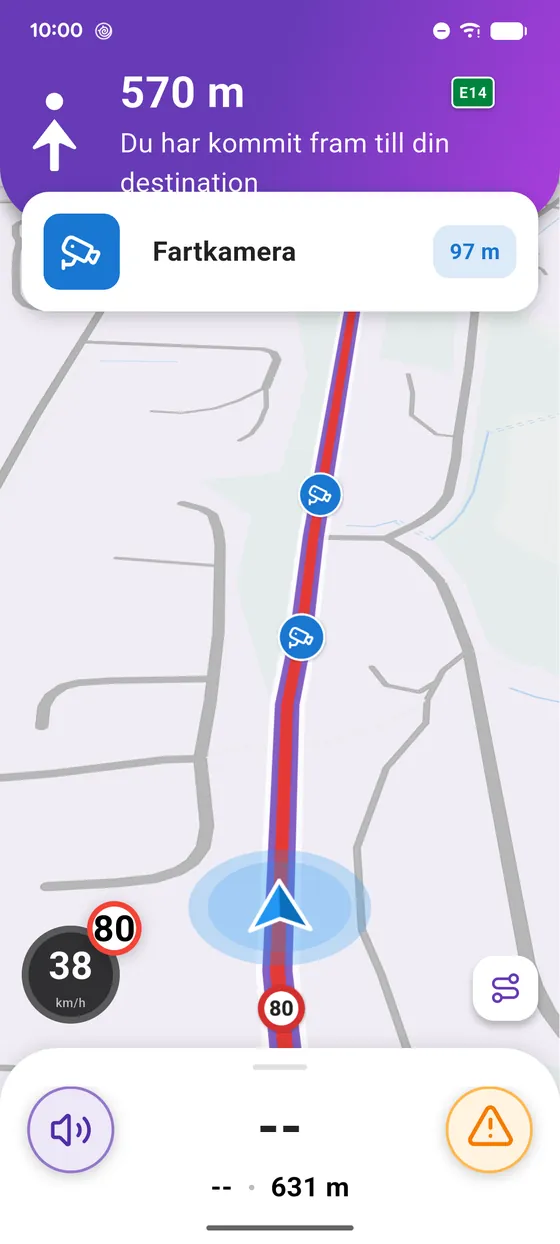Expand the bottom trip info panel handle
The width and height of the screenshot is (560, 1244).
pyautogui.click(x=280, y=1067)
